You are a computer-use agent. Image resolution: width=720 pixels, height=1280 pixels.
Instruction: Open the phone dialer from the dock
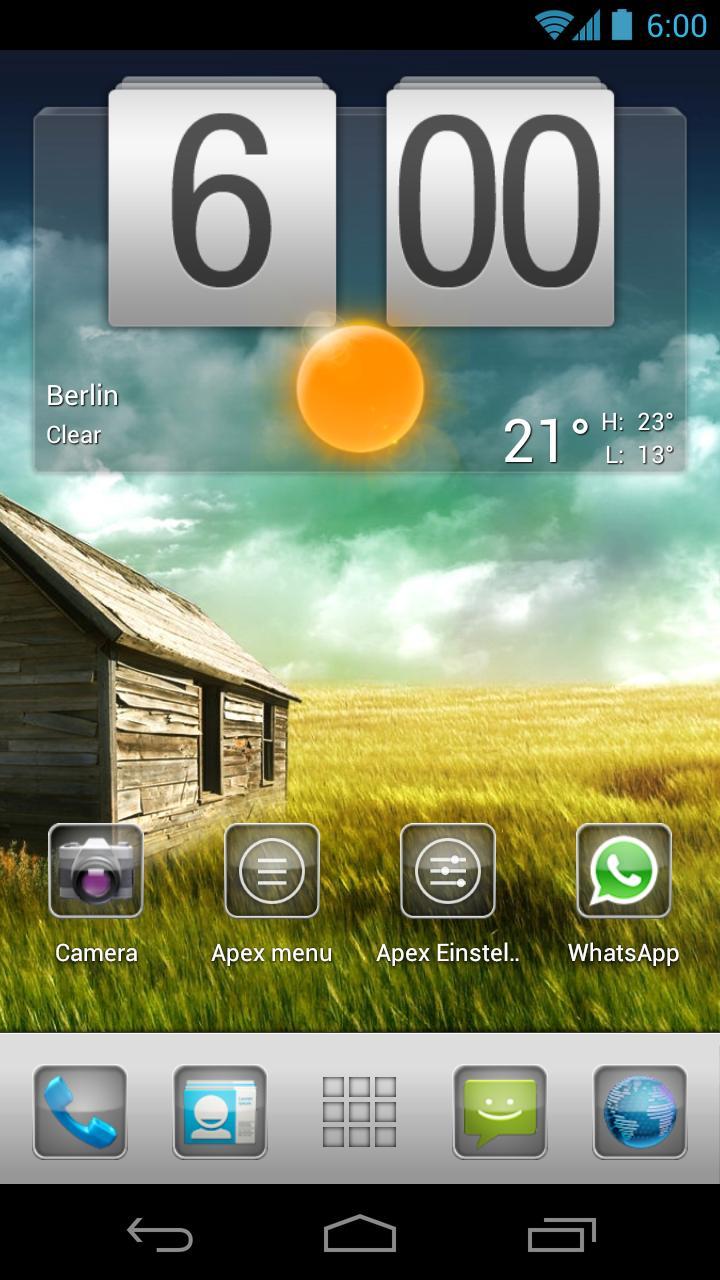(80, 1111)
